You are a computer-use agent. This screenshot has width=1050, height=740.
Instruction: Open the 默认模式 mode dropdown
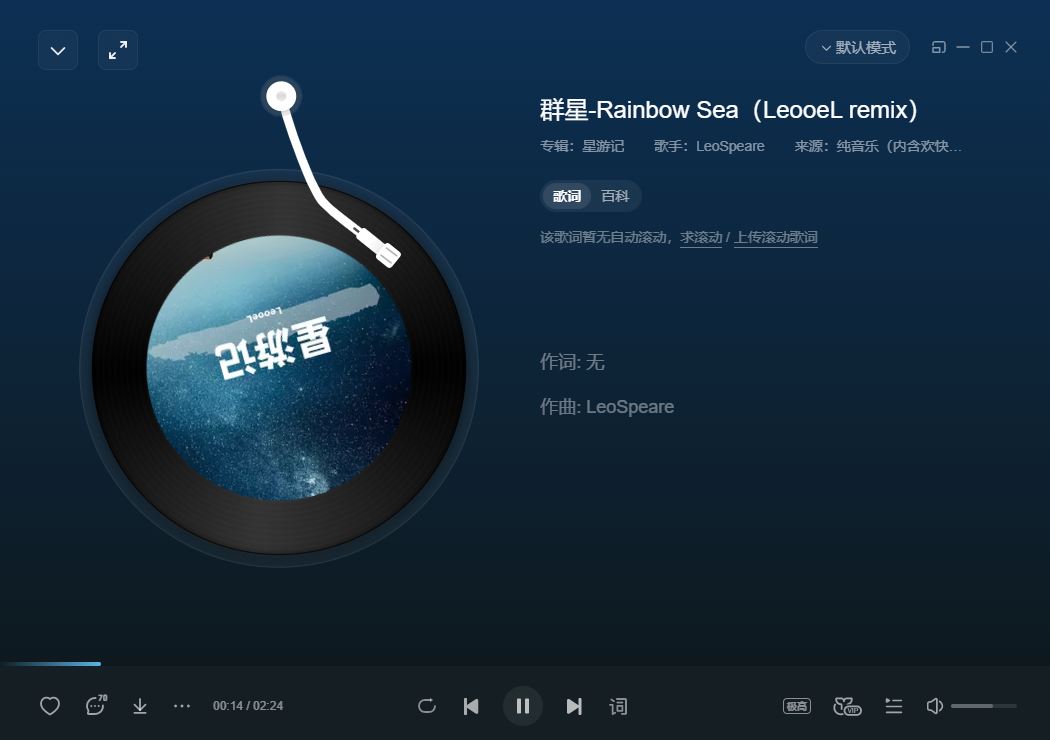[x=857, y=48]
